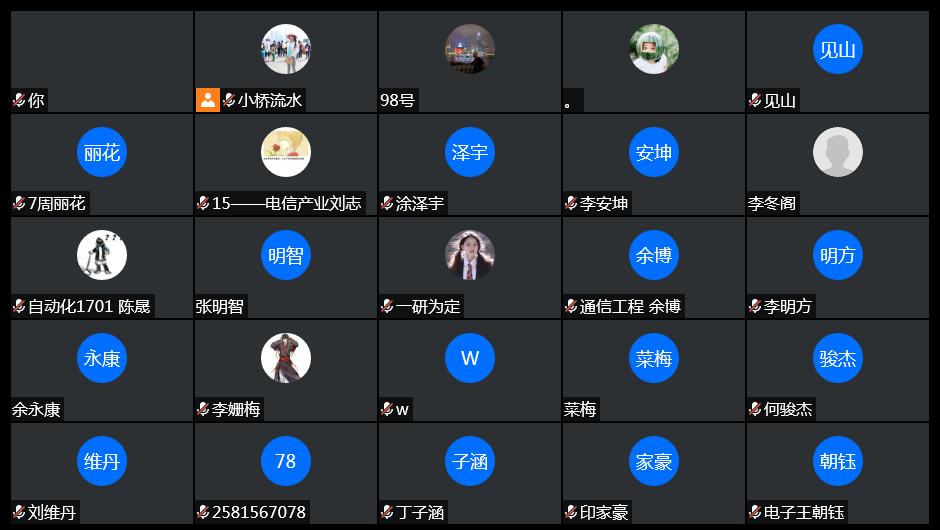Select participant 刘维丹's tile
The image size is (940, 530).
pos(102,474)
